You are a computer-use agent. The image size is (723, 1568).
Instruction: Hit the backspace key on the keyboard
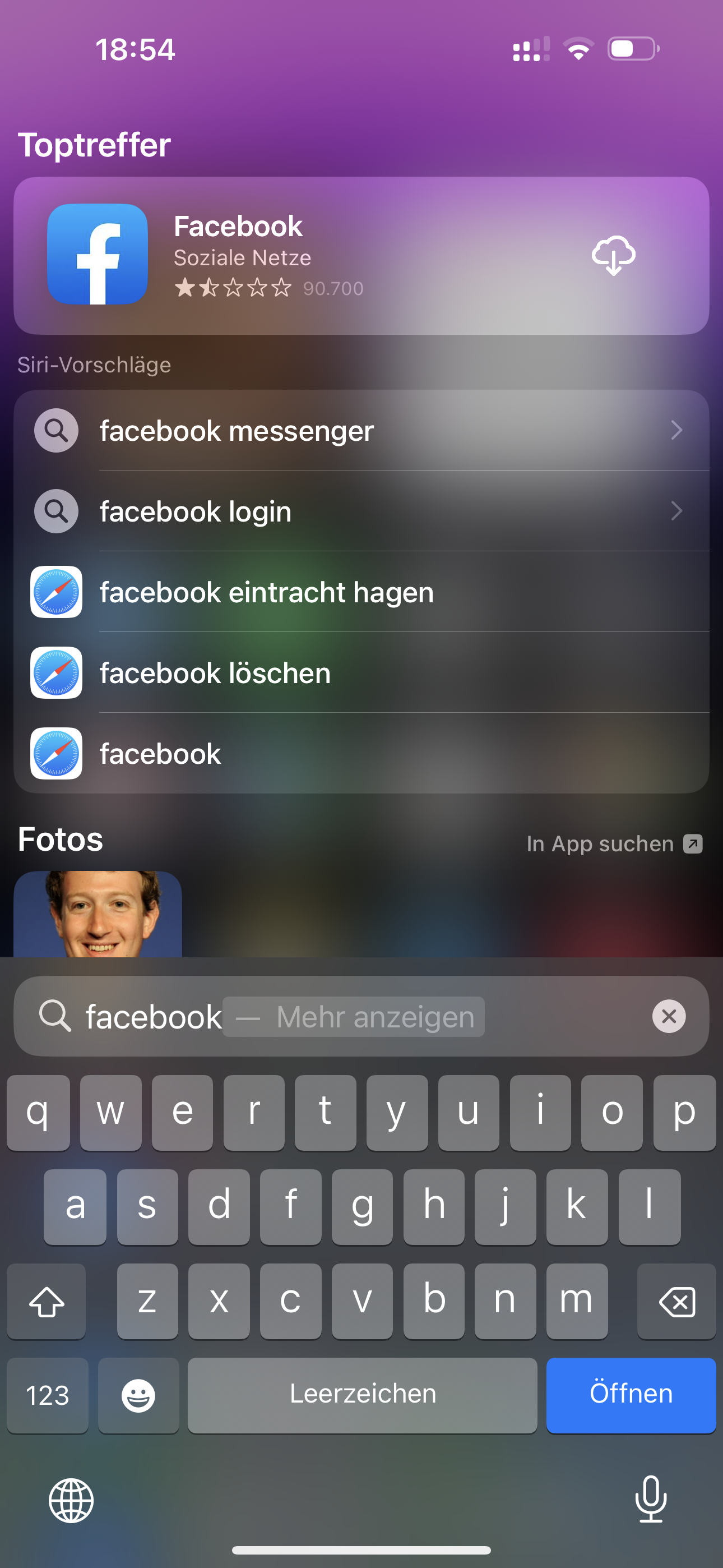(x=676, y=1302)
